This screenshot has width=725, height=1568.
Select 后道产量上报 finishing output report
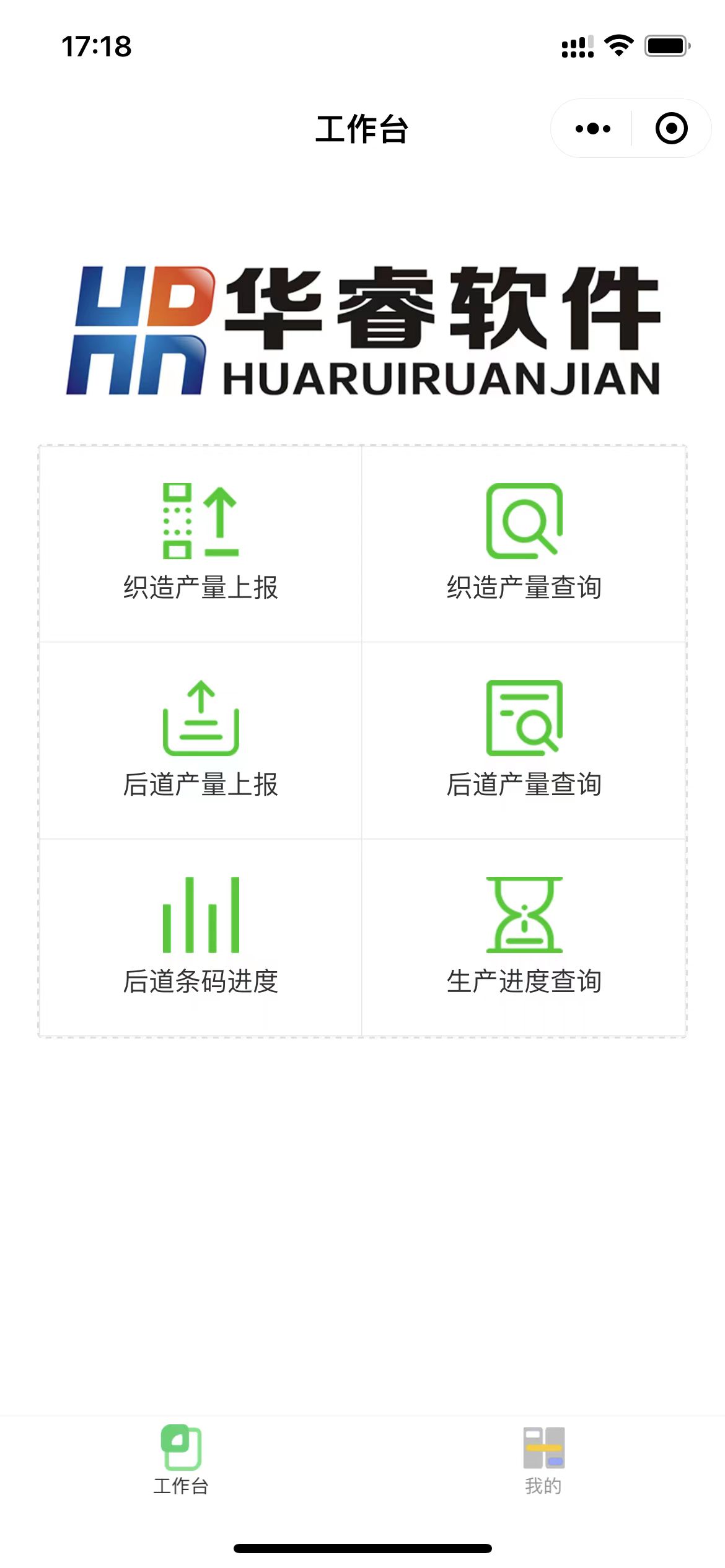pyautogui.click(x=201, y=740)
